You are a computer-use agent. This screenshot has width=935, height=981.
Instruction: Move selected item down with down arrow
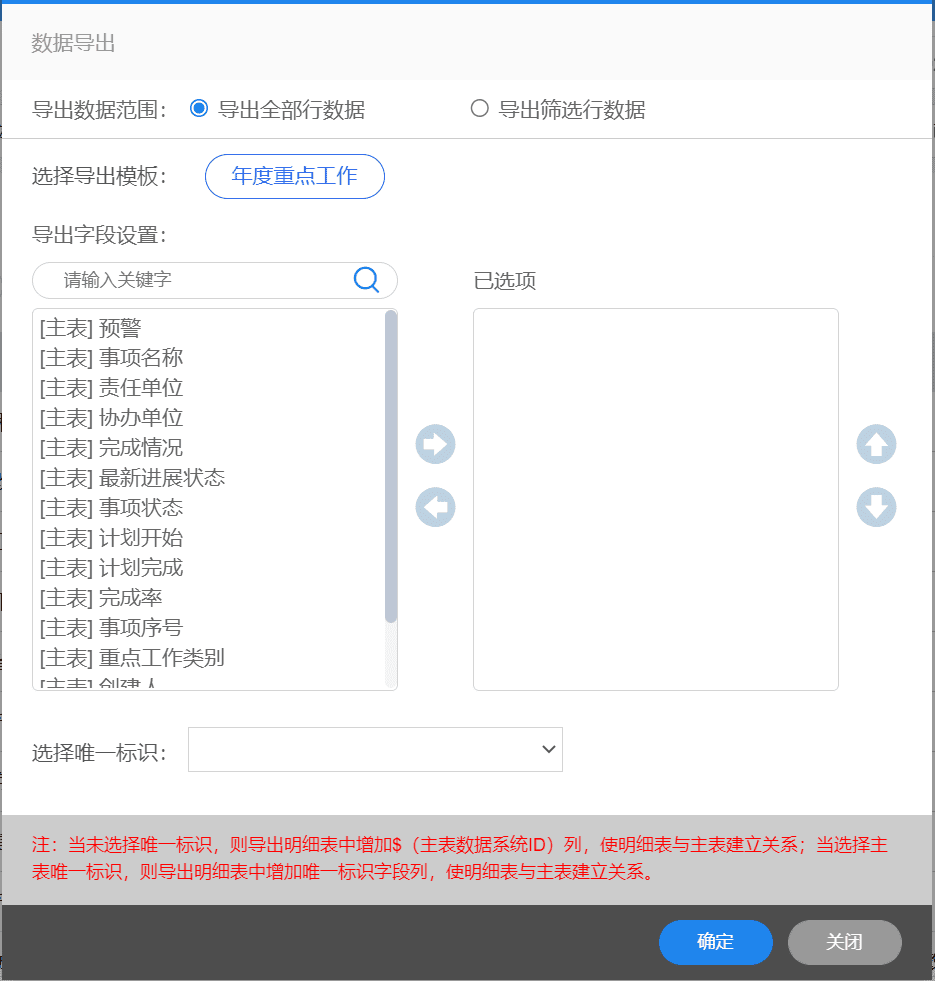click(x=876, y=507)
